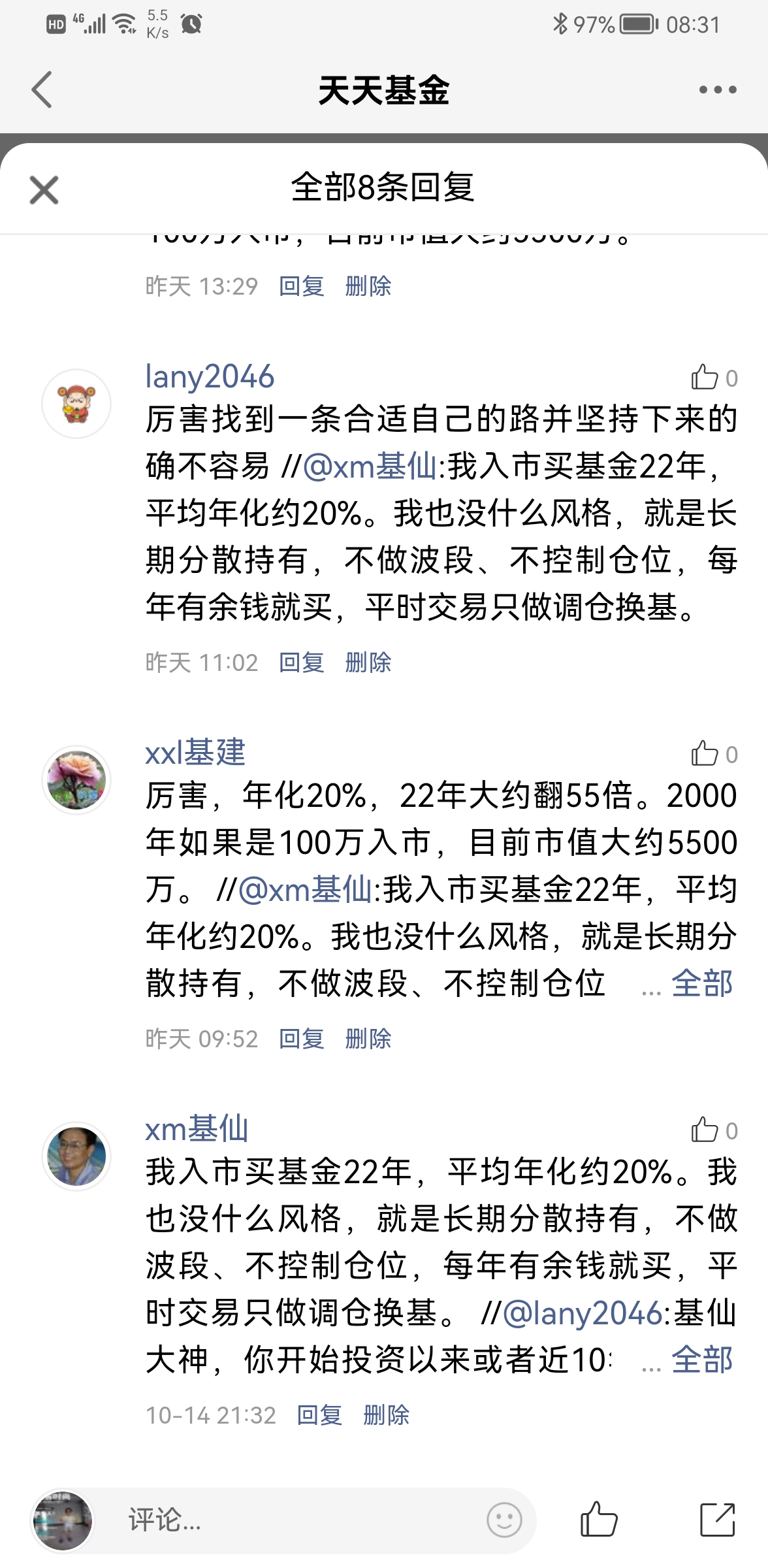Share the post via bottom share icon
Viewport: 768px width, 1568px height.
click(717, 1519)
